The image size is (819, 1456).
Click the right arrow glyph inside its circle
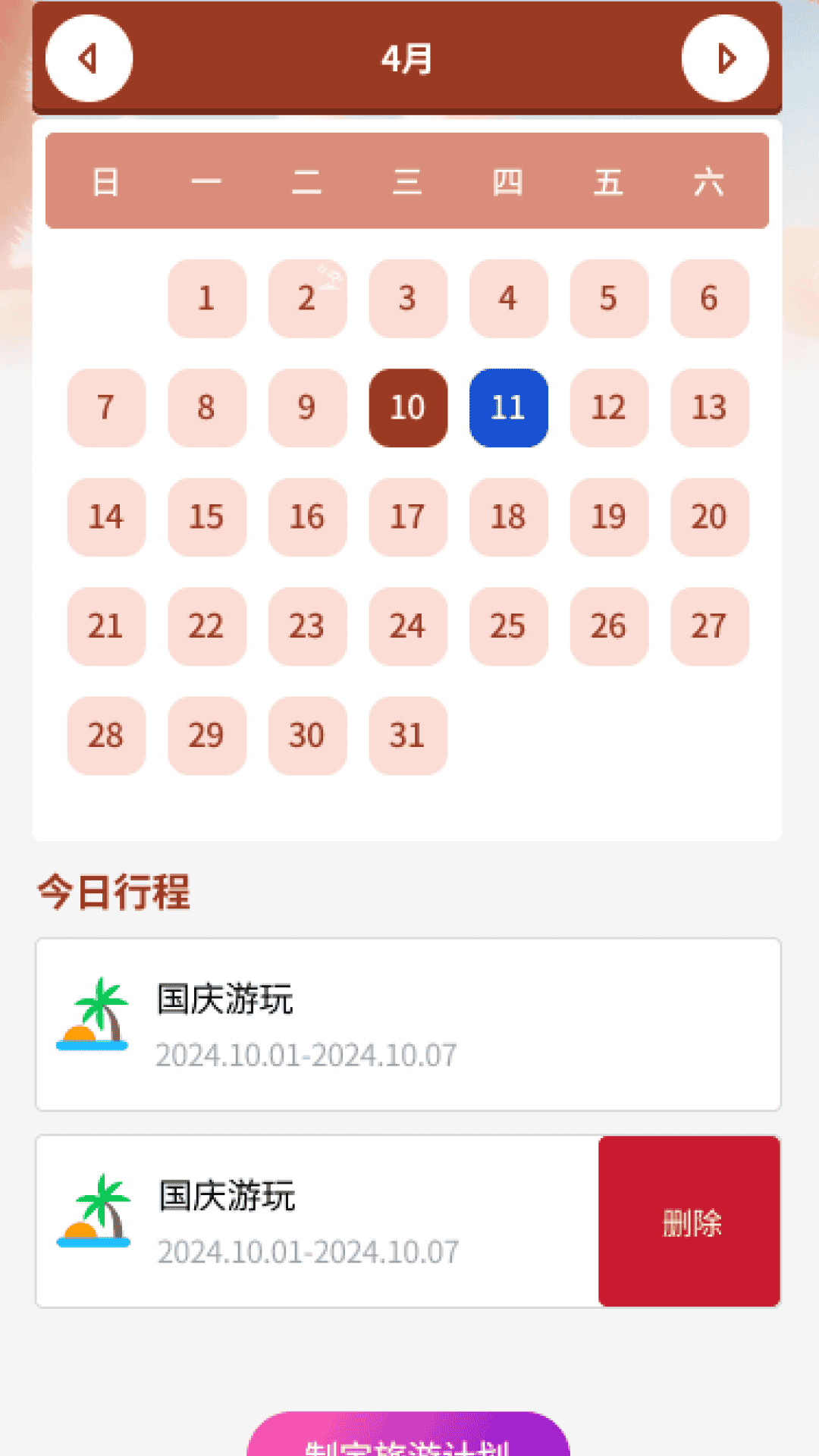pyautogui.click(x=725, y=58)
